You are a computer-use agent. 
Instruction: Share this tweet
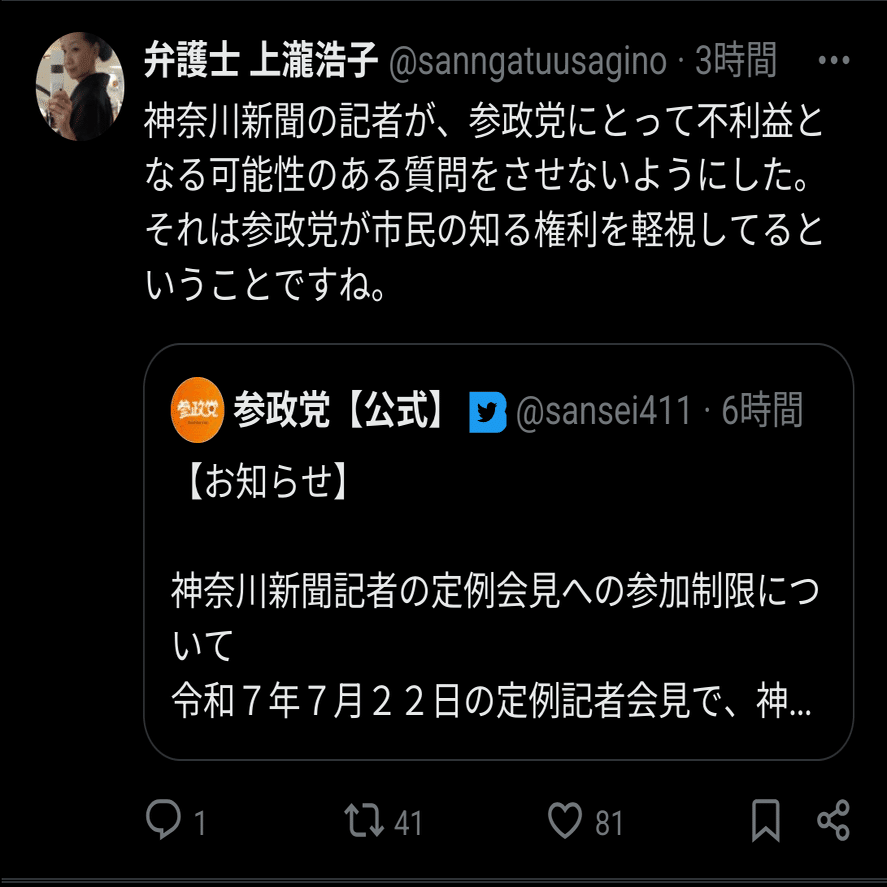[833, 820]
